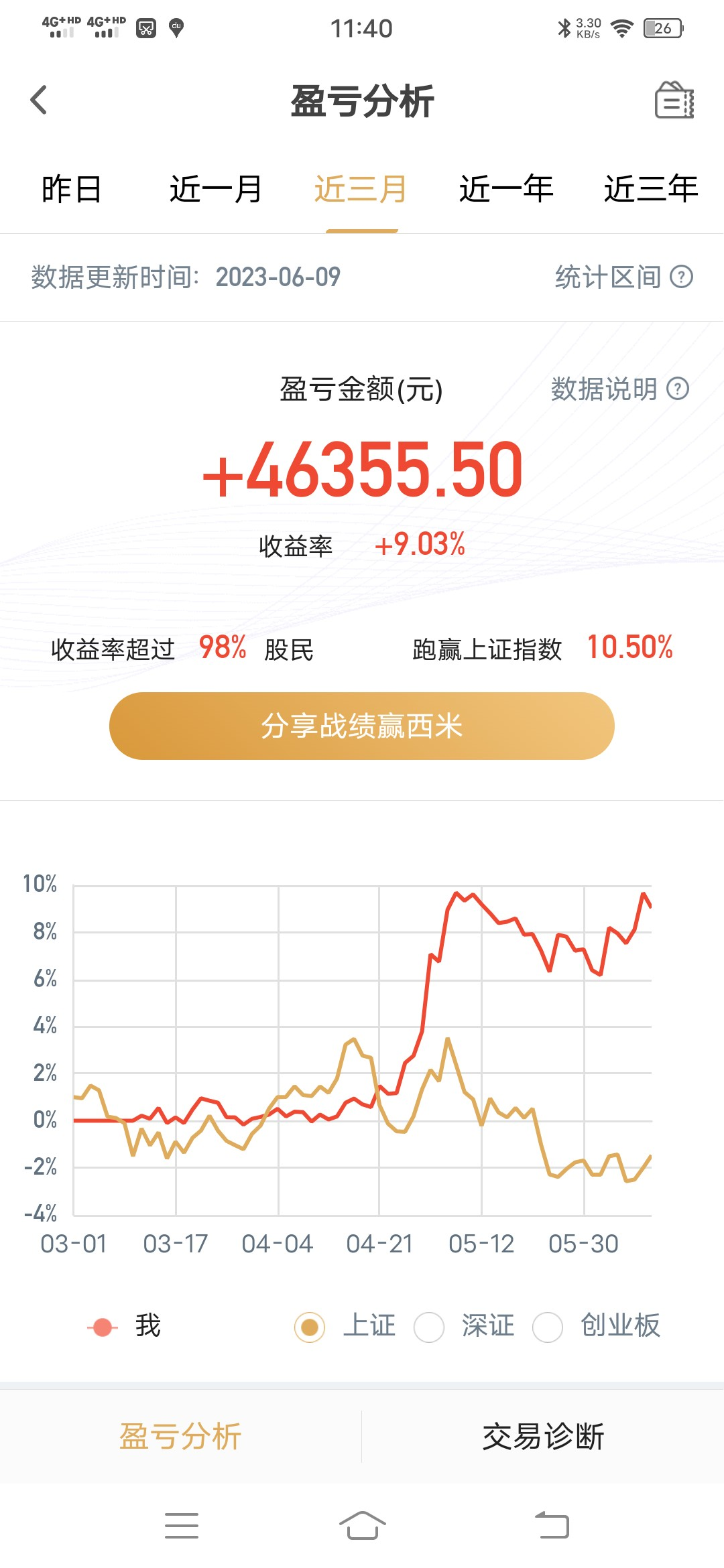Open recent apps from system bar
724x1568 pixels.
click(182, 1525)
